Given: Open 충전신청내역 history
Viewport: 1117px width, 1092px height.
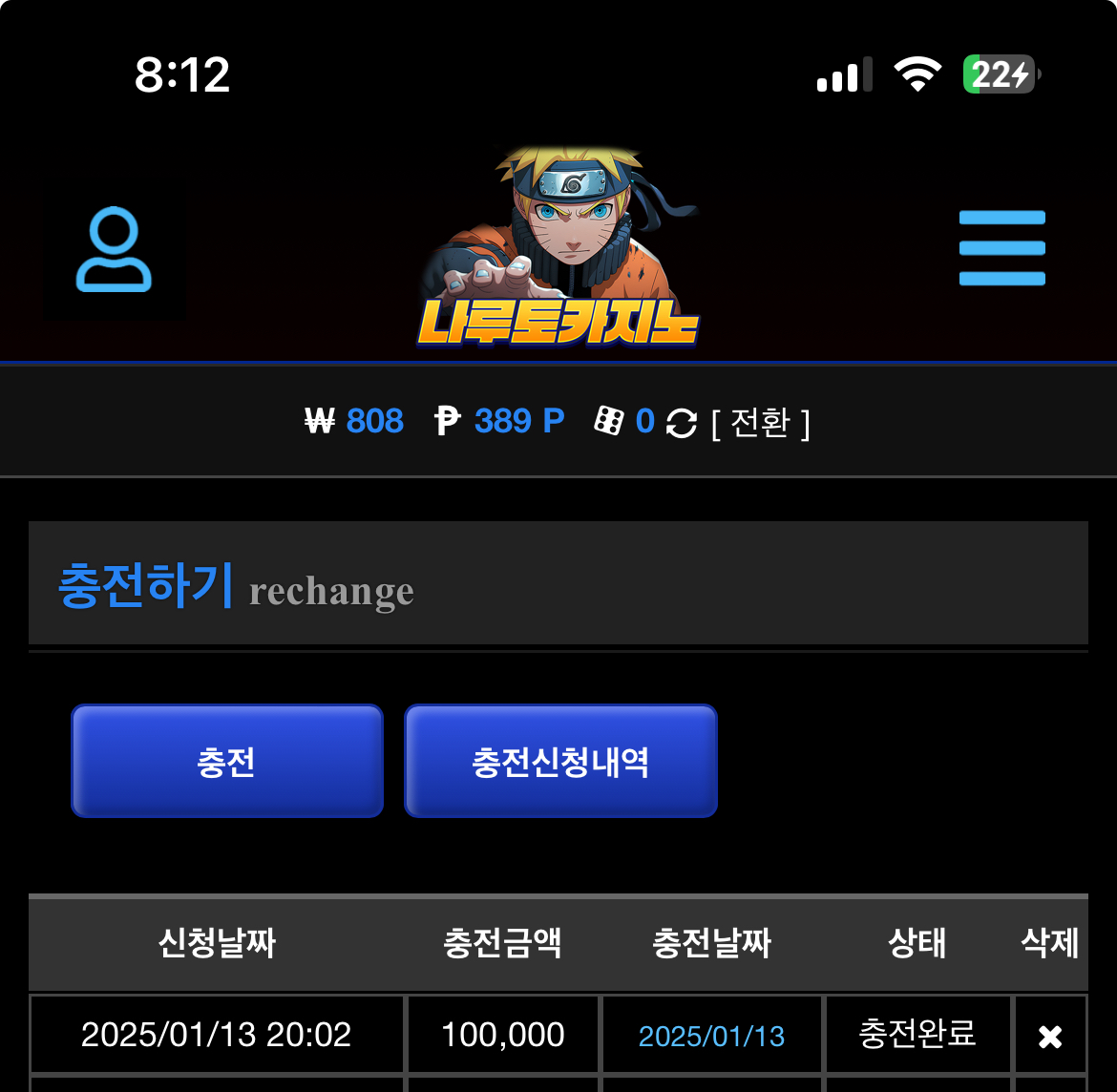Looking at the screenshot, I should (560, 761).
